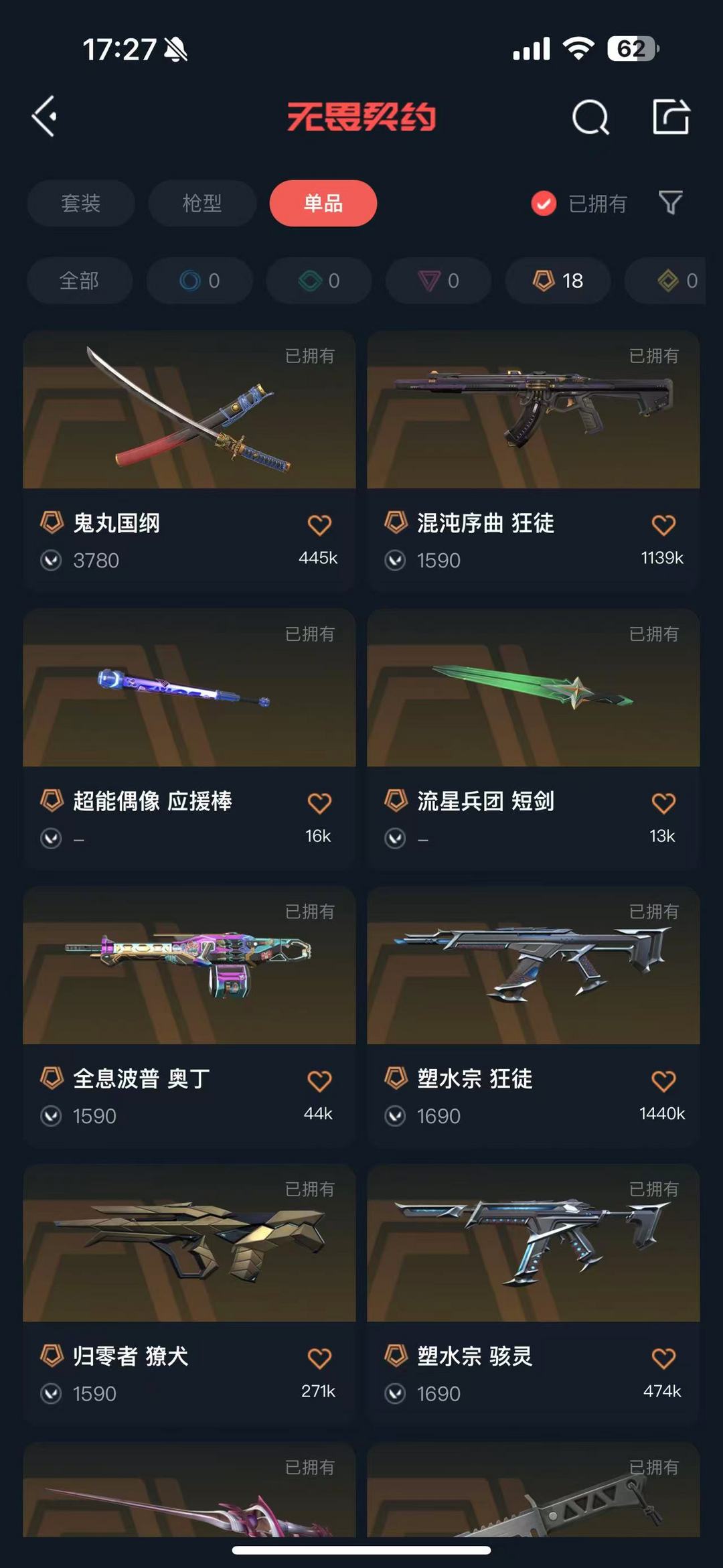
Task: Share this page via share icon
Action: (x=671, y=117)
